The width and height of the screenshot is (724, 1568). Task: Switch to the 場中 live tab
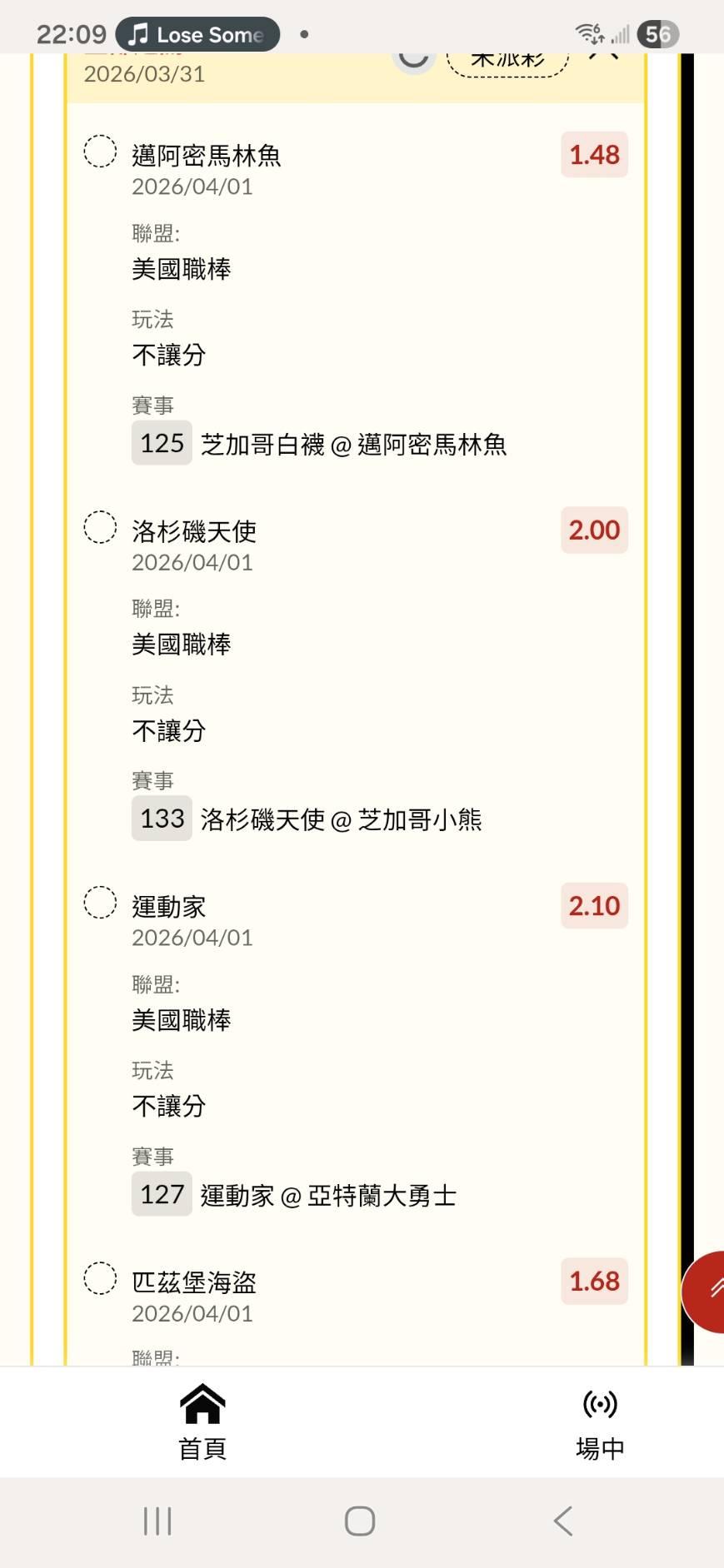pos(600,1423)
